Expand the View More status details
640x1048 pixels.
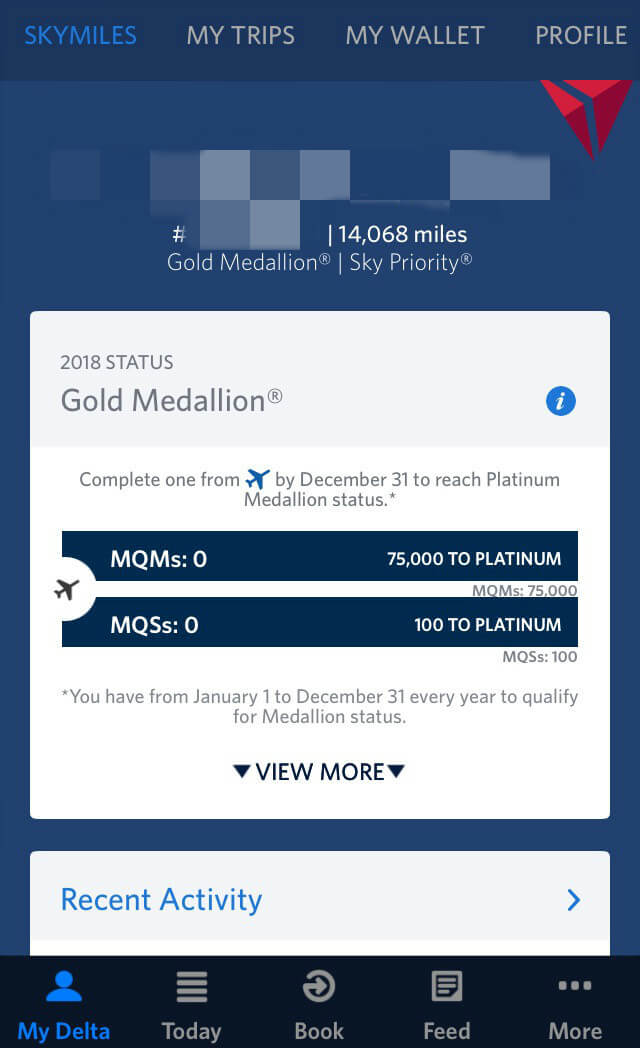pos(319,772)
